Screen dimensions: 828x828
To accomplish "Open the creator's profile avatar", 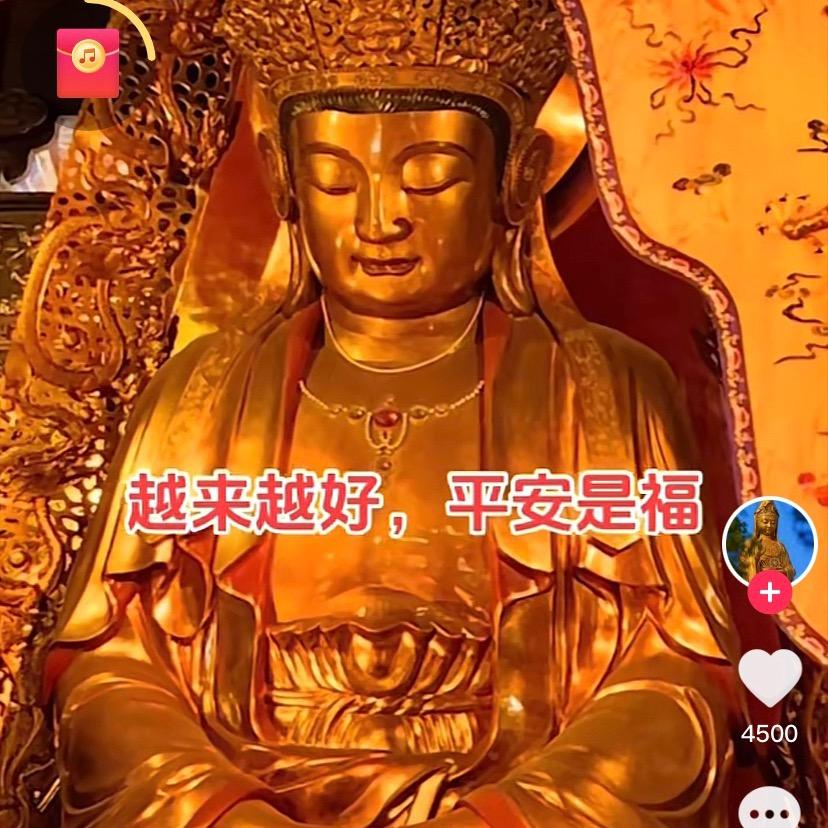I will 769,541.
